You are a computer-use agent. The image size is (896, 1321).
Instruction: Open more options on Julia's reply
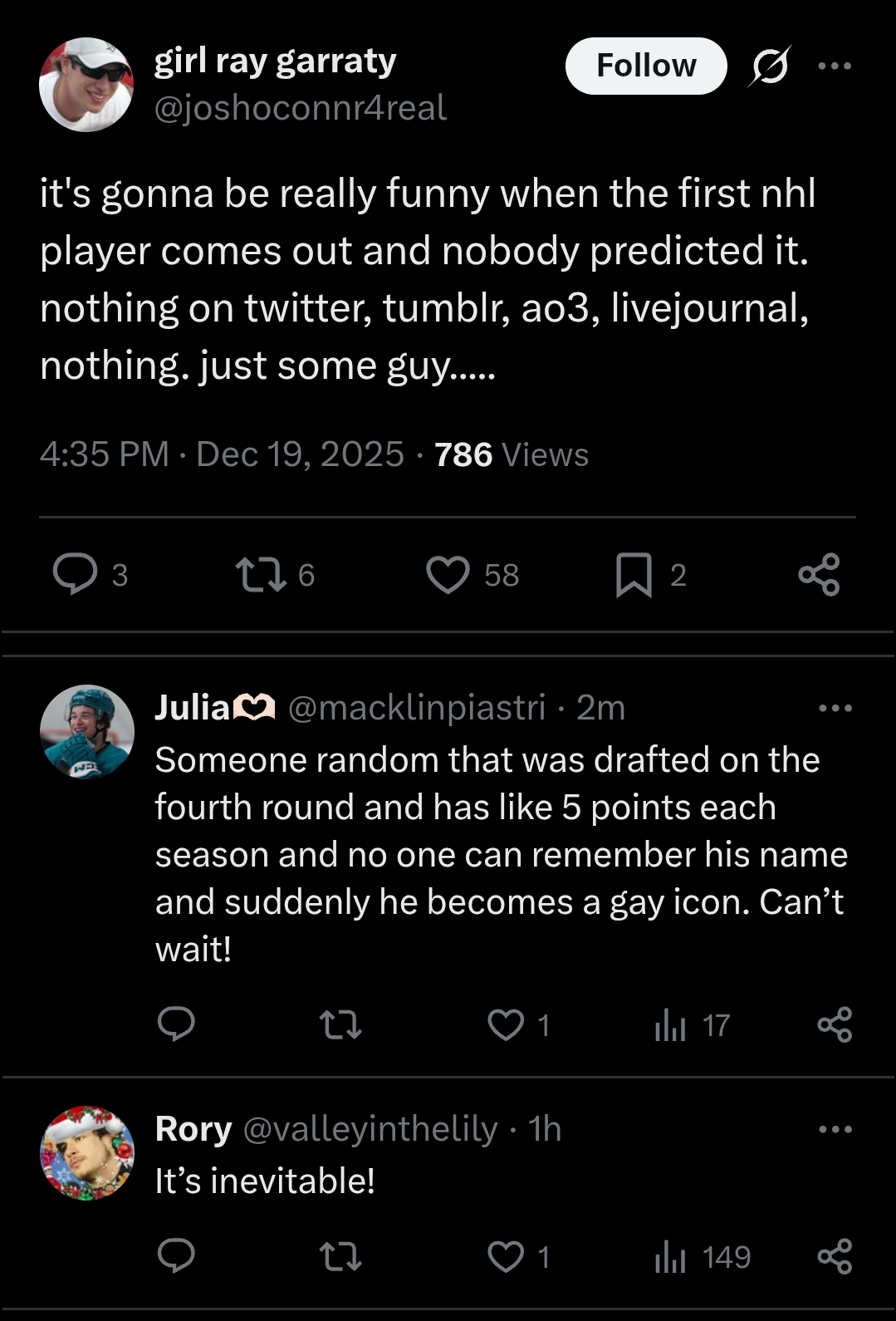pyautogui.click(x=834, y=708)
